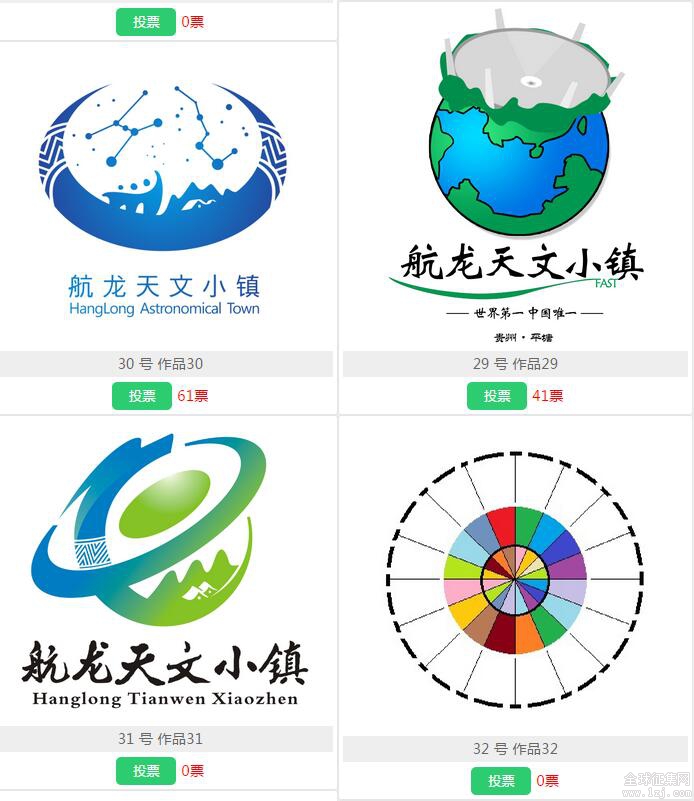Screen dimensions: 694x801
Task: Cast a vote for entry 31
Action: point(146,771)
